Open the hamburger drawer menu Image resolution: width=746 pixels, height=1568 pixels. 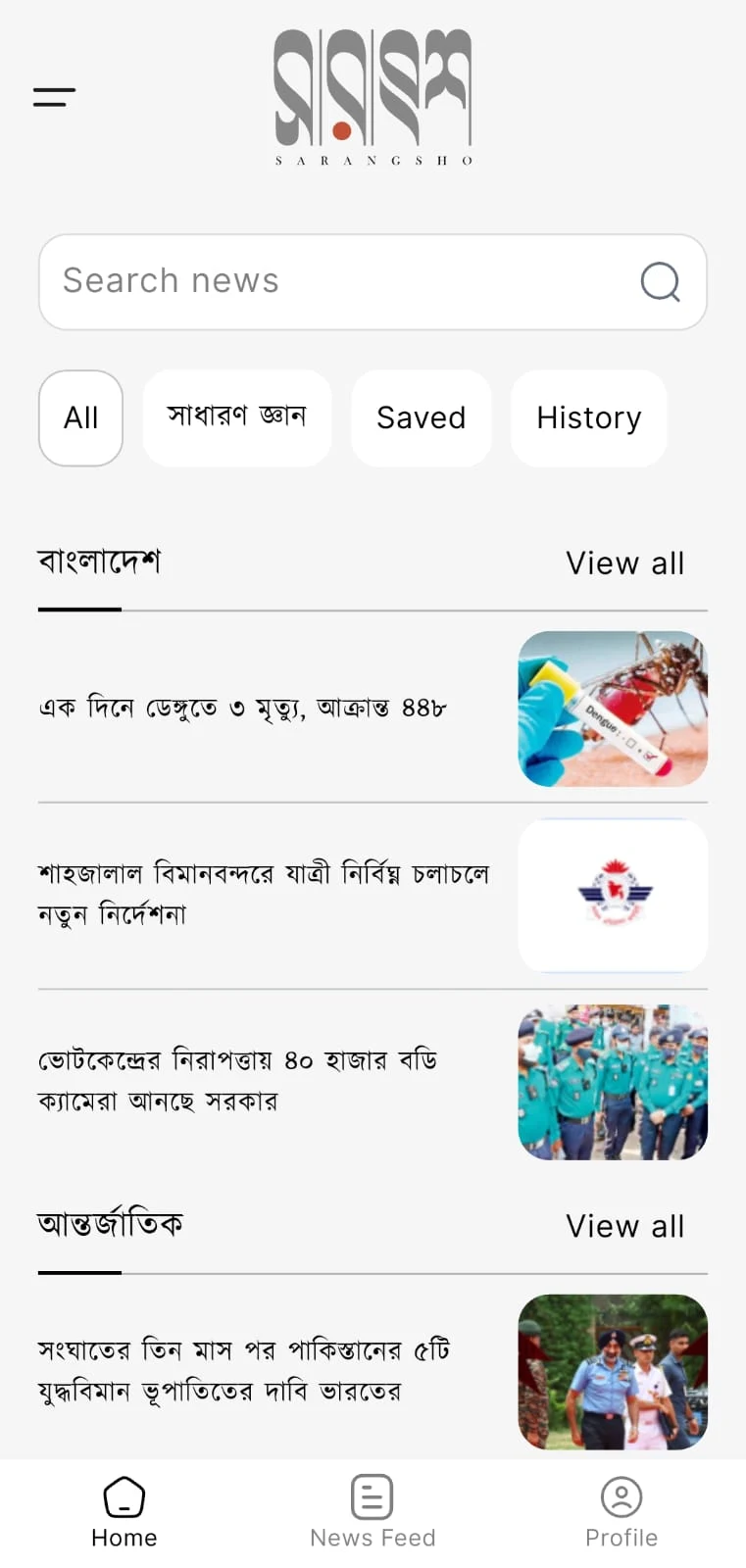coord(54,96)
